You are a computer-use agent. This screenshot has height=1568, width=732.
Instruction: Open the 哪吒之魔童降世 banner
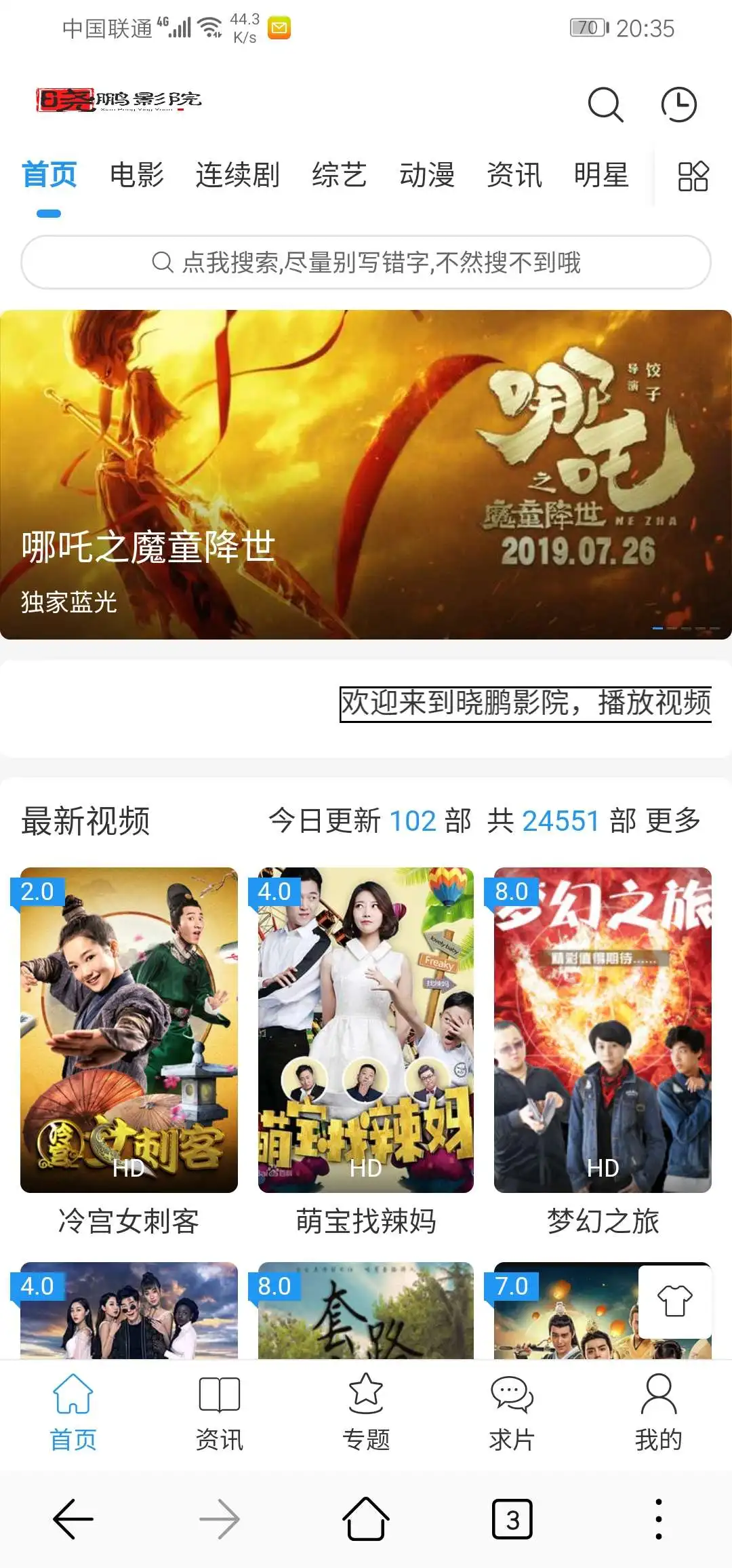click(x=366, y=475)
